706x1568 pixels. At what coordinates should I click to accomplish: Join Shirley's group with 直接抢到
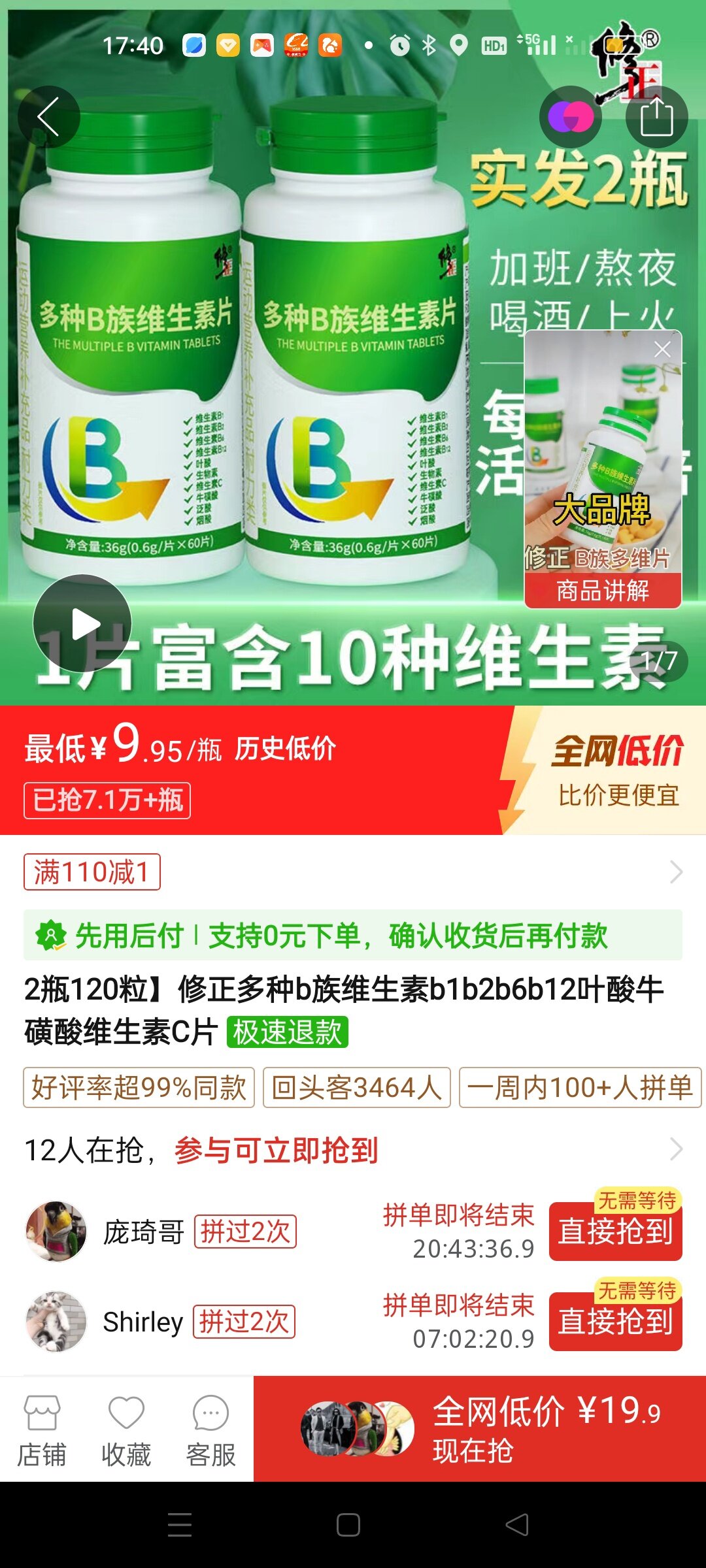(615, 1321)
